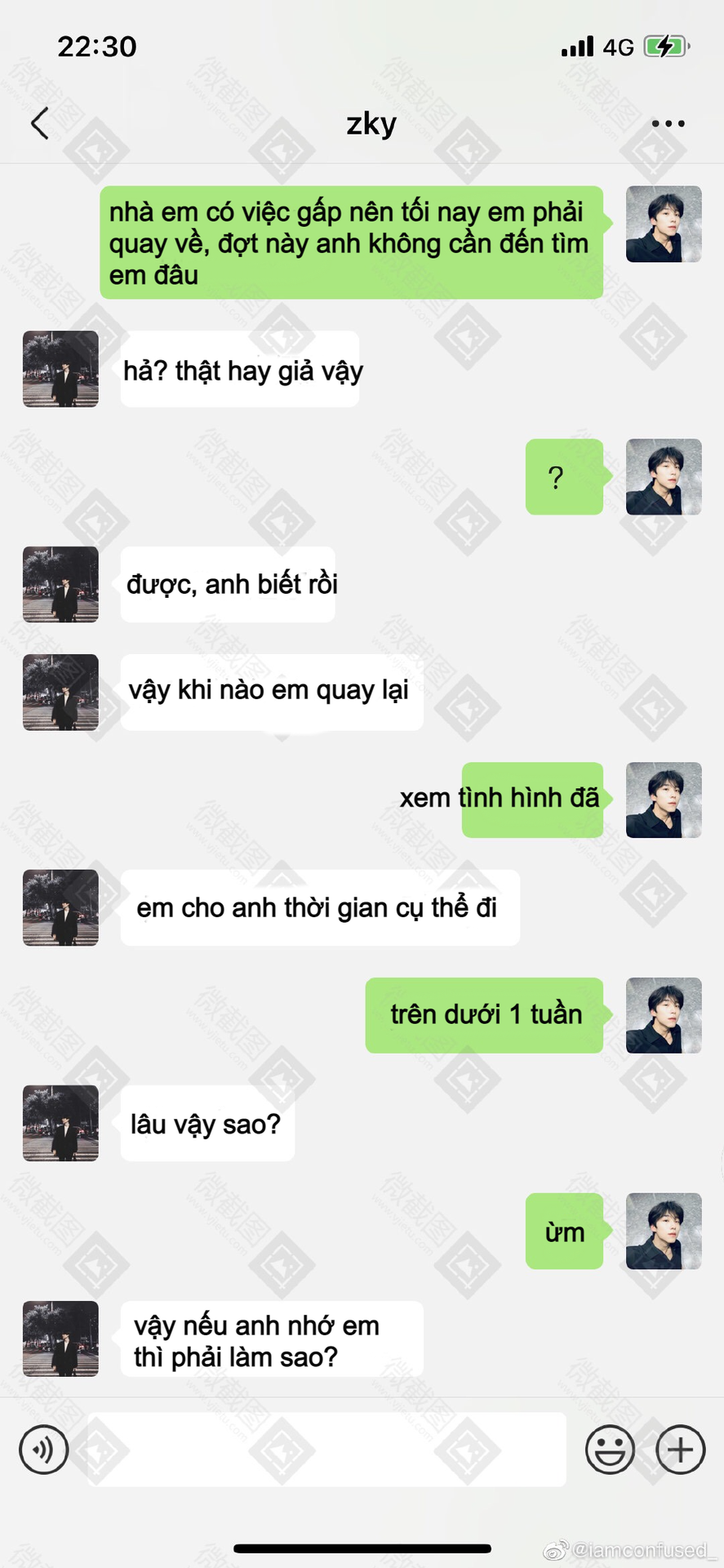
Task: Go back from the zky chat
Action: point(40,123)
